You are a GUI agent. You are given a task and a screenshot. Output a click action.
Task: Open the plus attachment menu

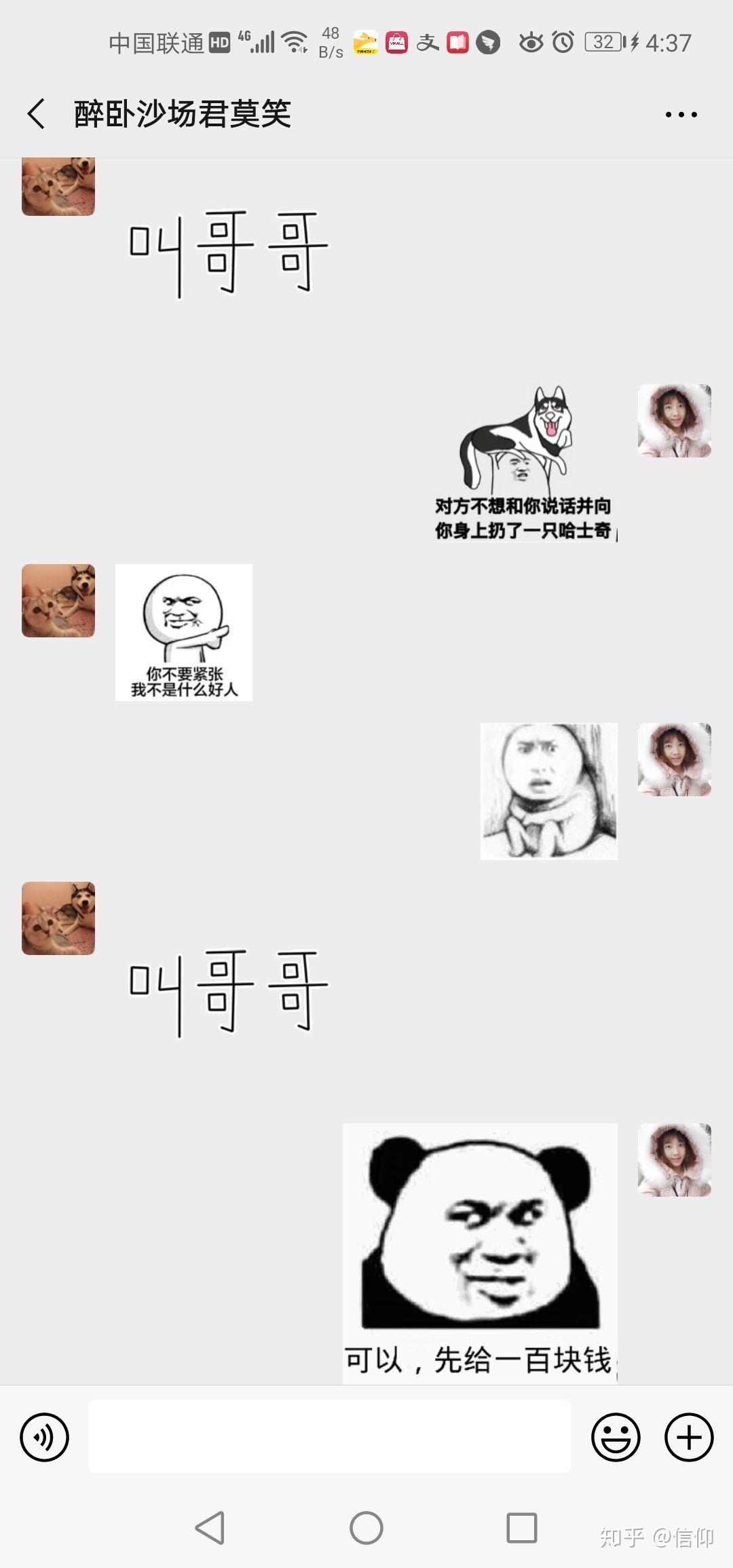[x=688, y=1436]
